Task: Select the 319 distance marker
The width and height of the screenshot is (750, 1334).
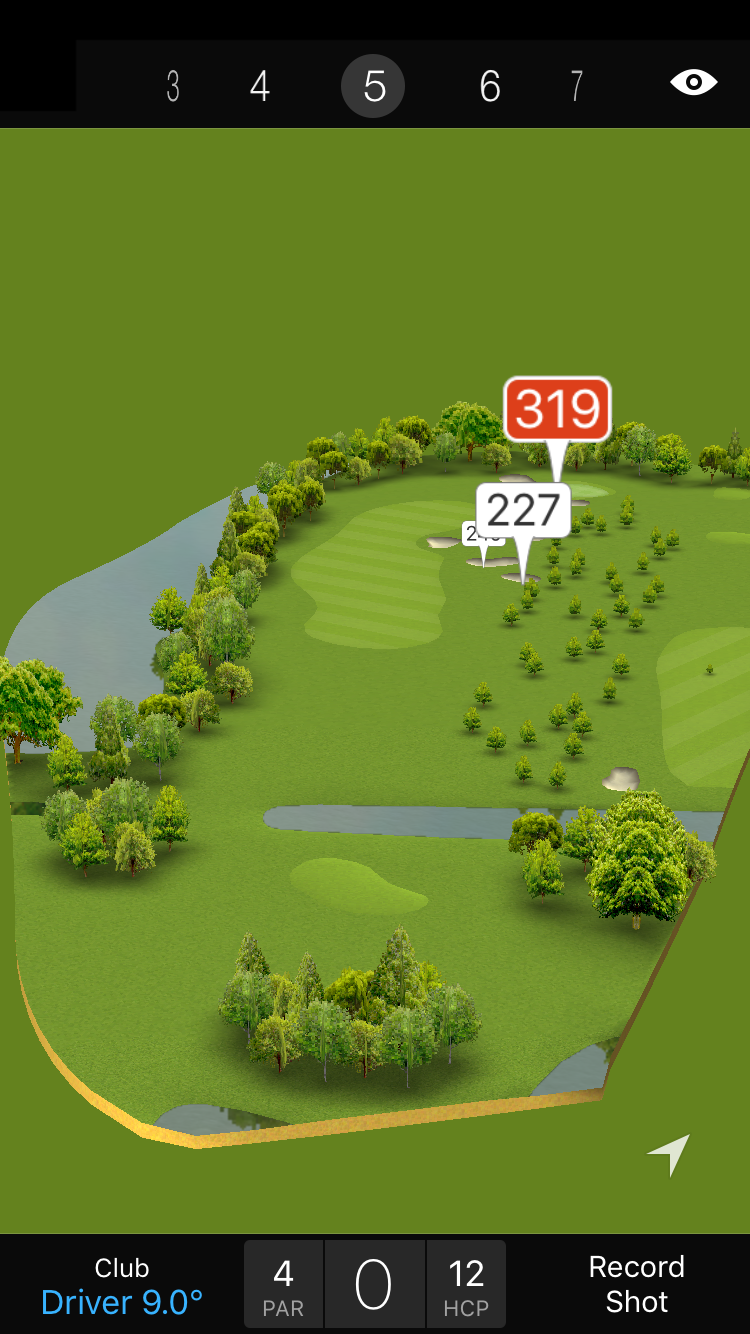Action: tap(557, 409)
